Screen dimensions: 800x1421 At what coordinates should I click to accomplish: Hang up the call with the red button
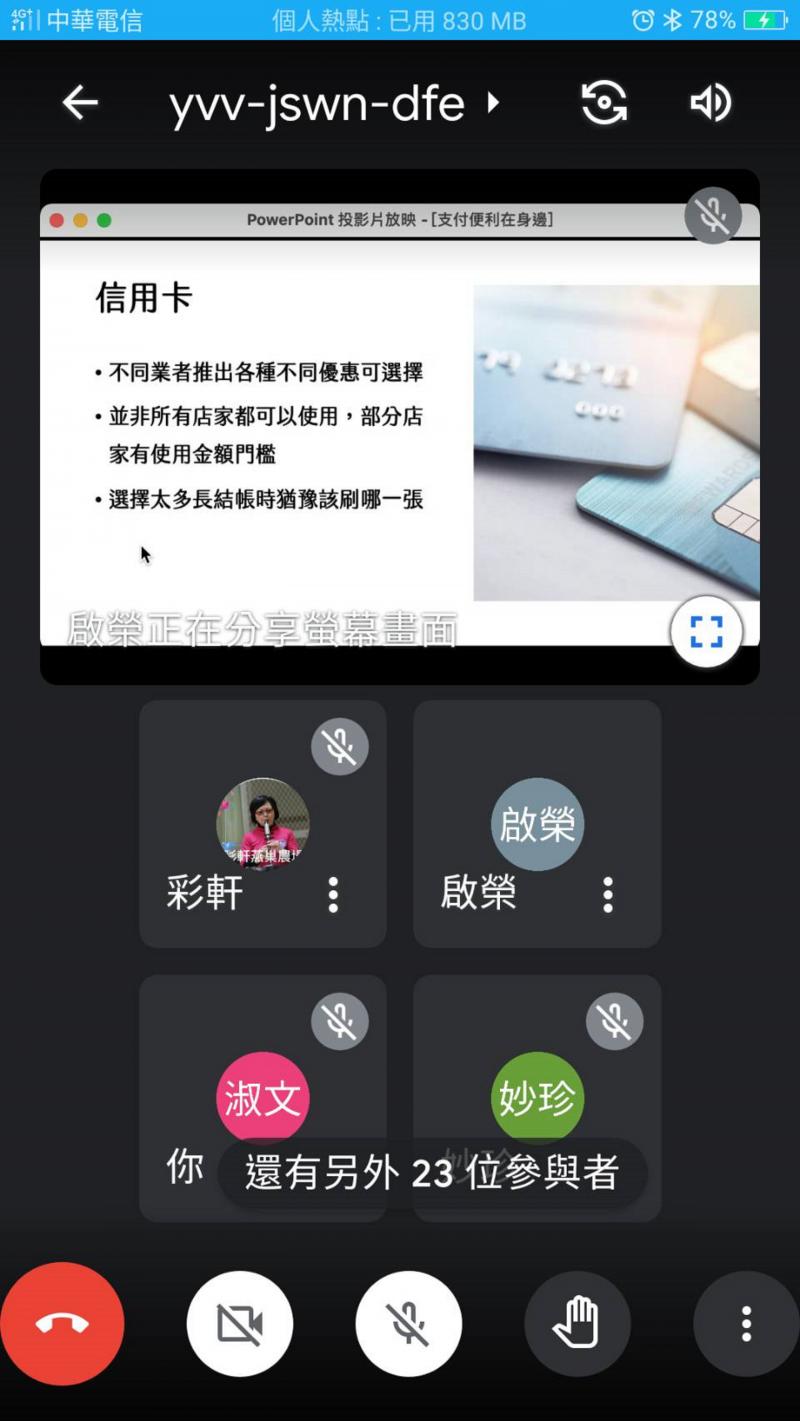(x=62, y=1323)
